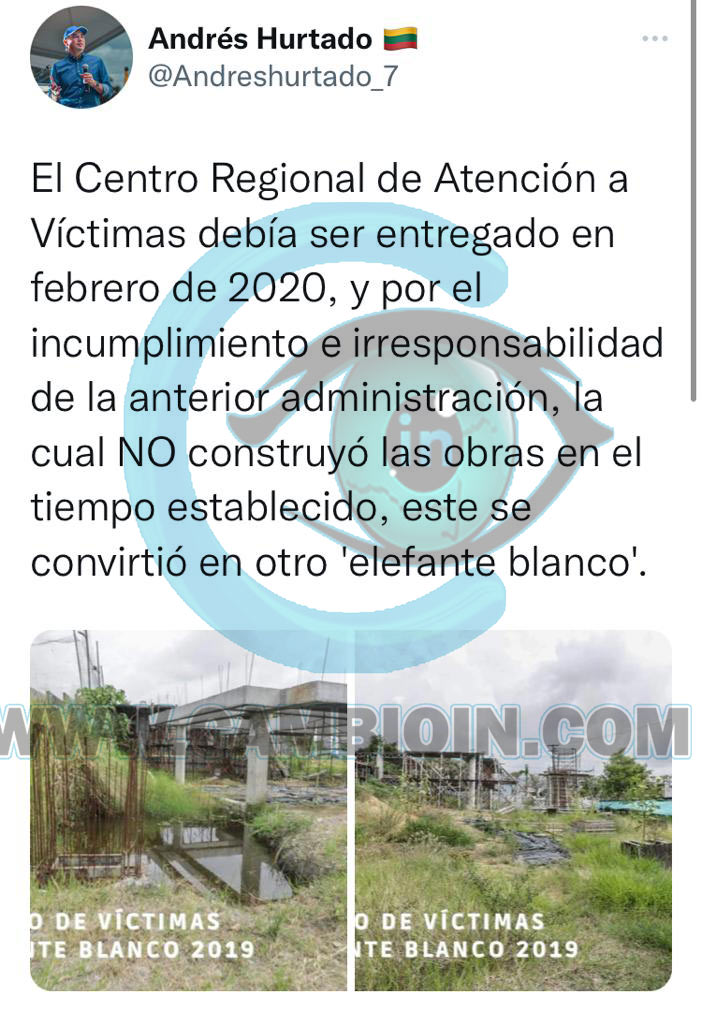Screen dimensions: 702x1024
Task: Visit the @Andreshurtado_7 profile
Action: tap(272, 76)
